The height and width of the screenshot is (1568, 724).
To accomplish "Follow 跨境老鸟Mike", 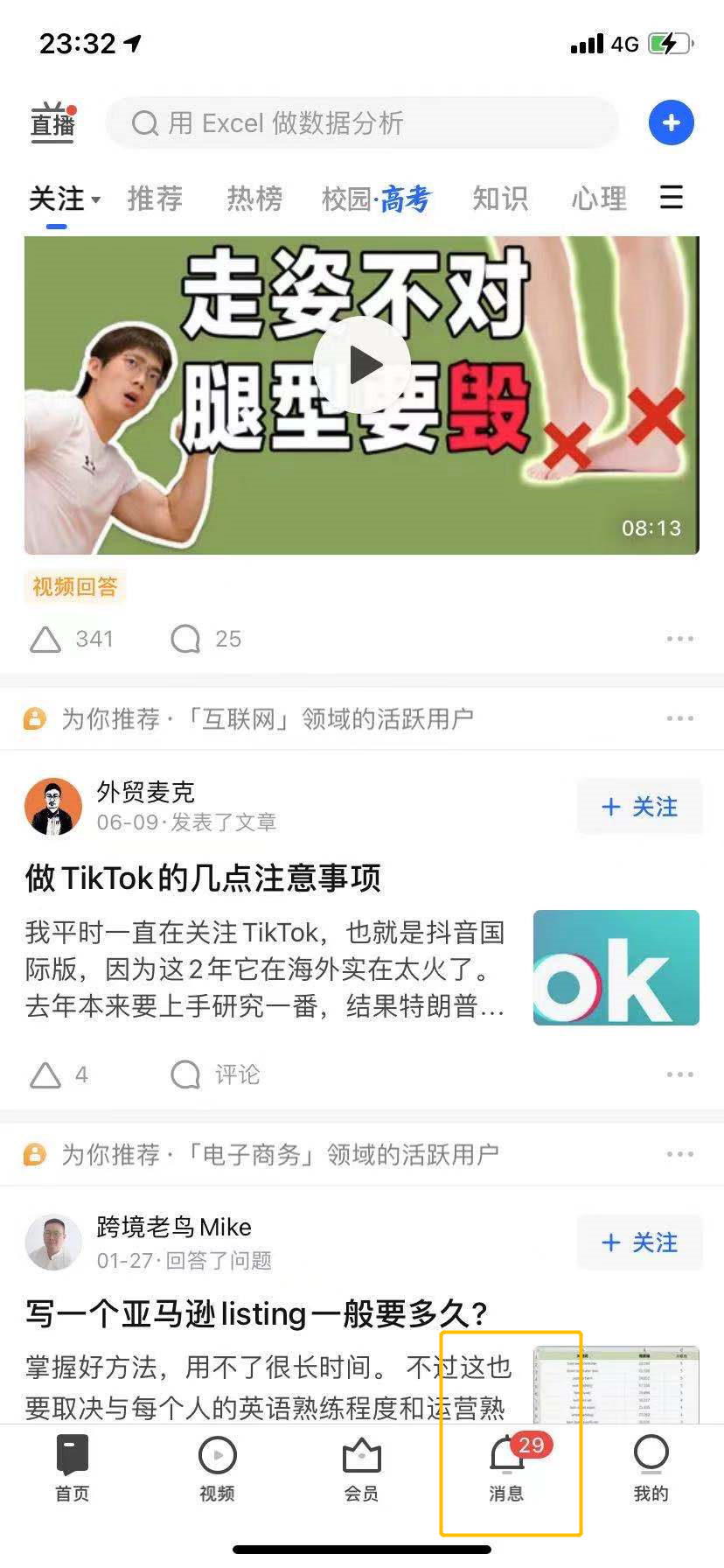I will (639, 1242).
